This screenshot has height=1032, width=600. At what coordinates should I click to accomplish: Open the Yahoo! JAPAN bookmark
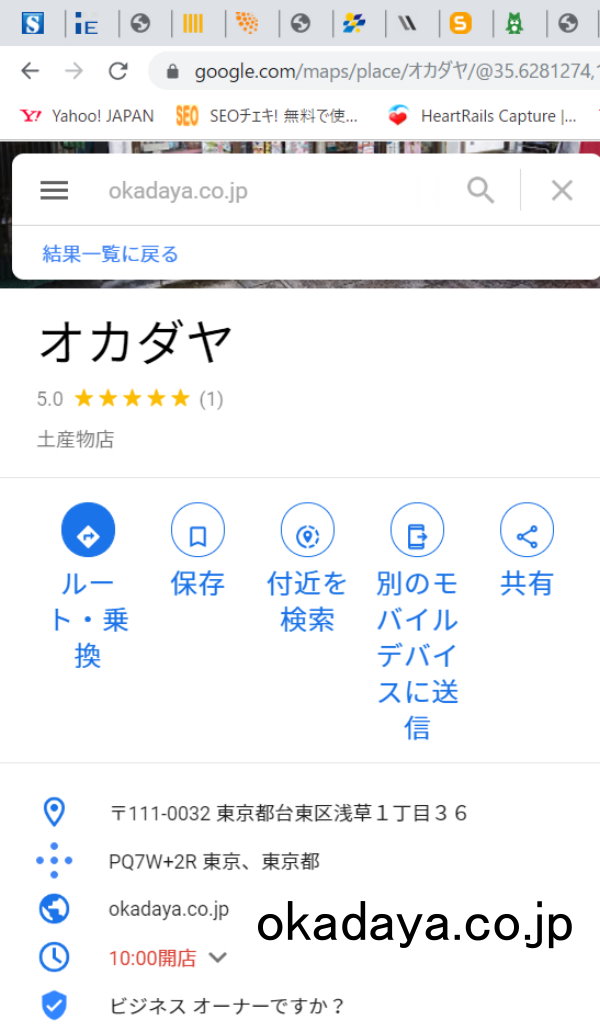[88, 116]
